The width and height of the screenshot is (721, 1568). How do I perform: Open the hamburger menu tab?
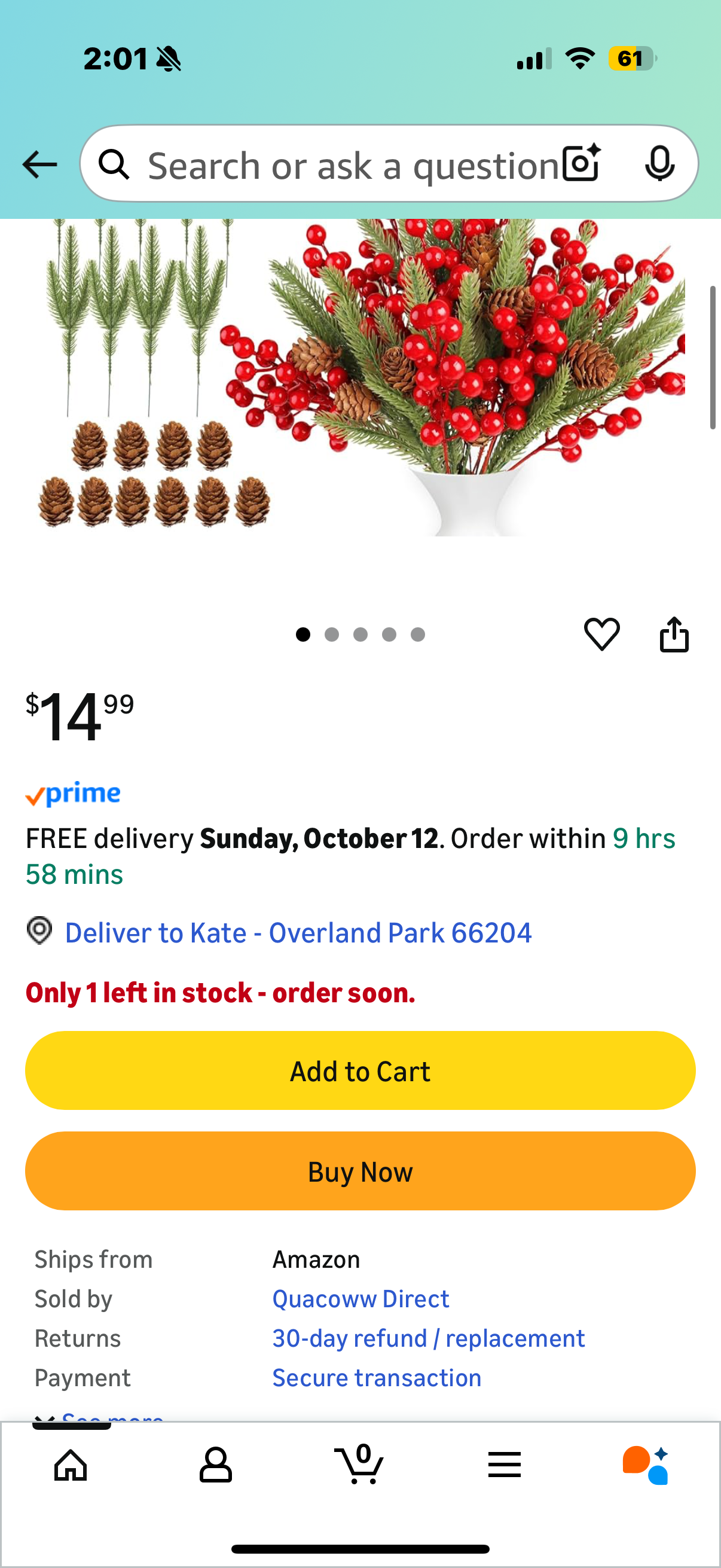tap(504, 1465)
